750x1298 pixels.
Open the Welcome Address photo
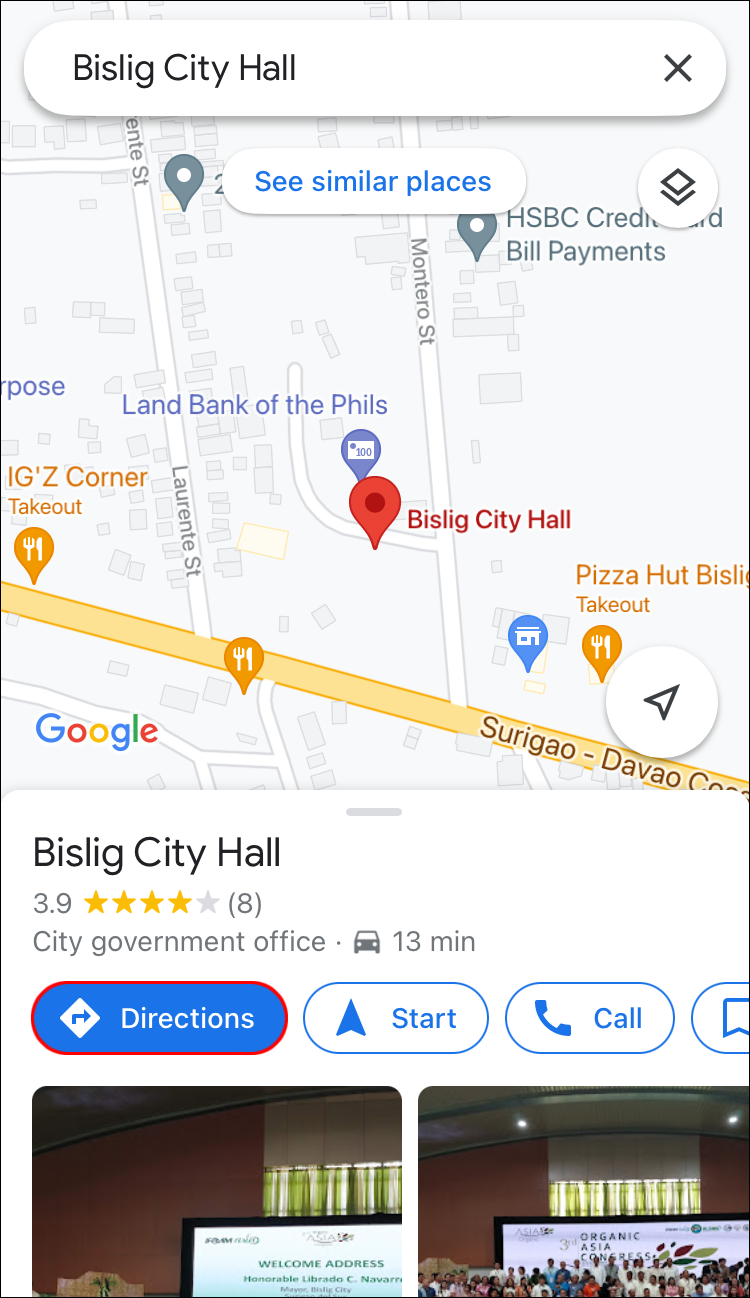point(217,1192)
